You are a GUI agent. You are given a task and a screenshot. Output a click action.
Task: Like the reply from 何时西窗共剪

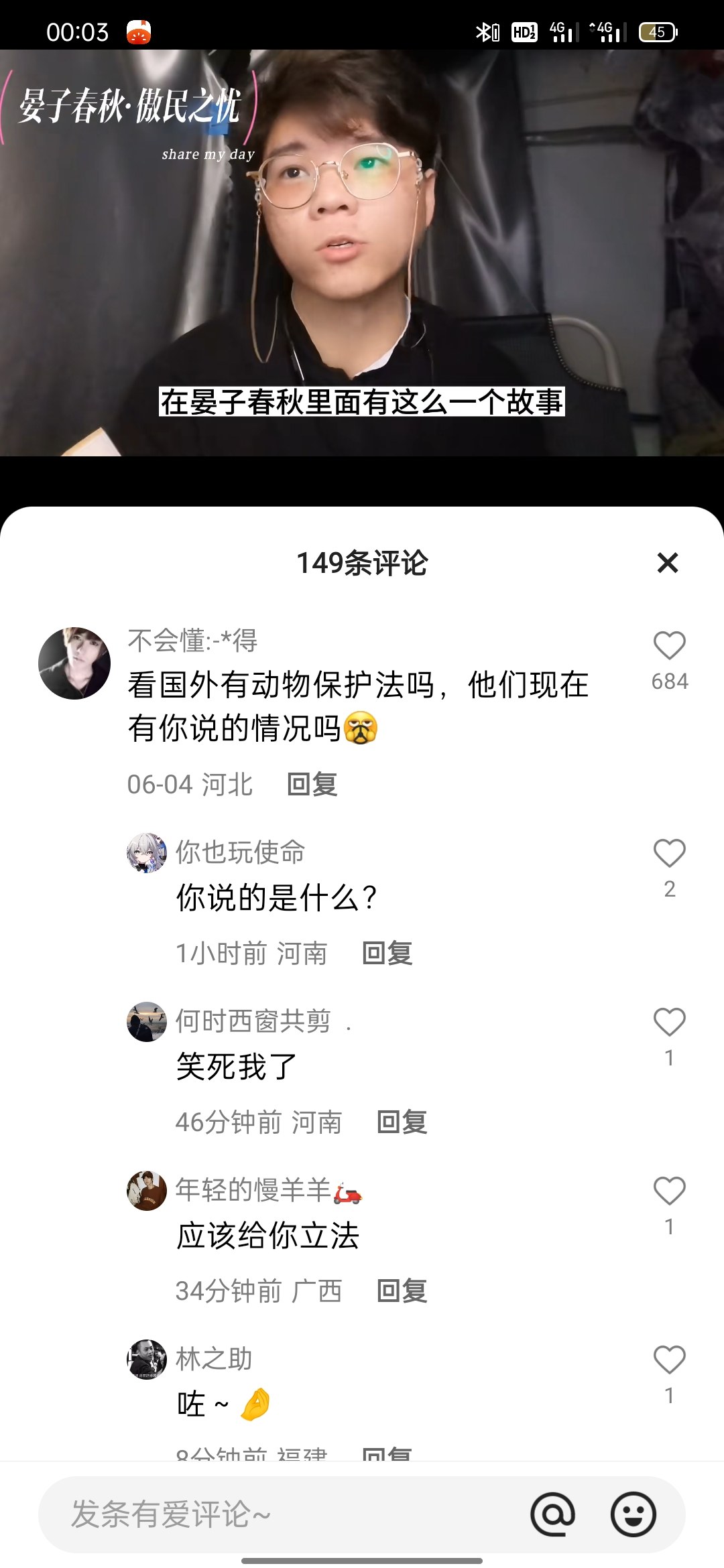pyautogui.click(x=669, y=1023)
